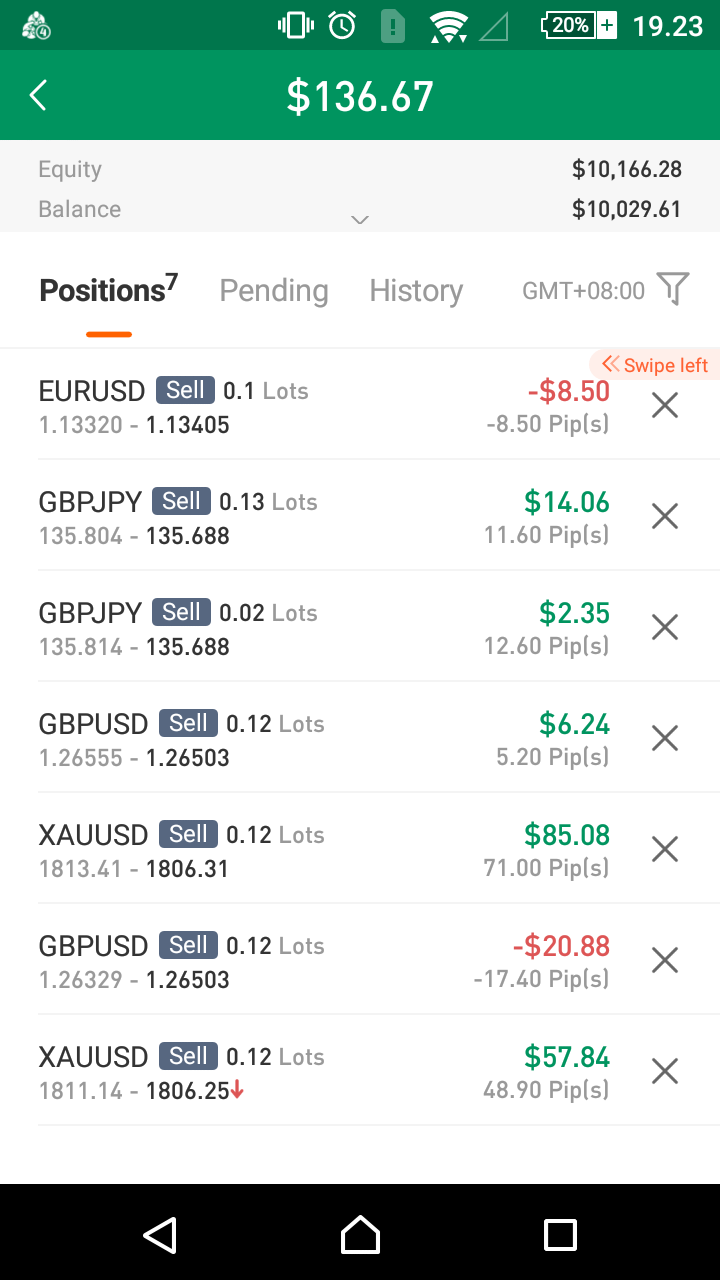Close the GBPUSD position losing $20.88
Screen dimensions: 720x1280
coord(665,961)
